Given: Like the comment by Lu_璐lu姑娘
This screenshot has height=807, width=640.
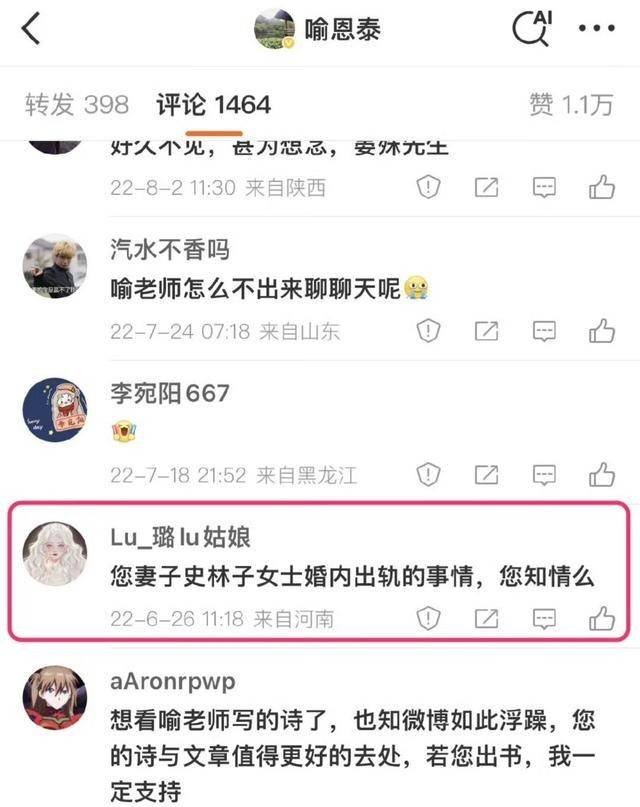Looking at the screenshot, I should [601, 618].
